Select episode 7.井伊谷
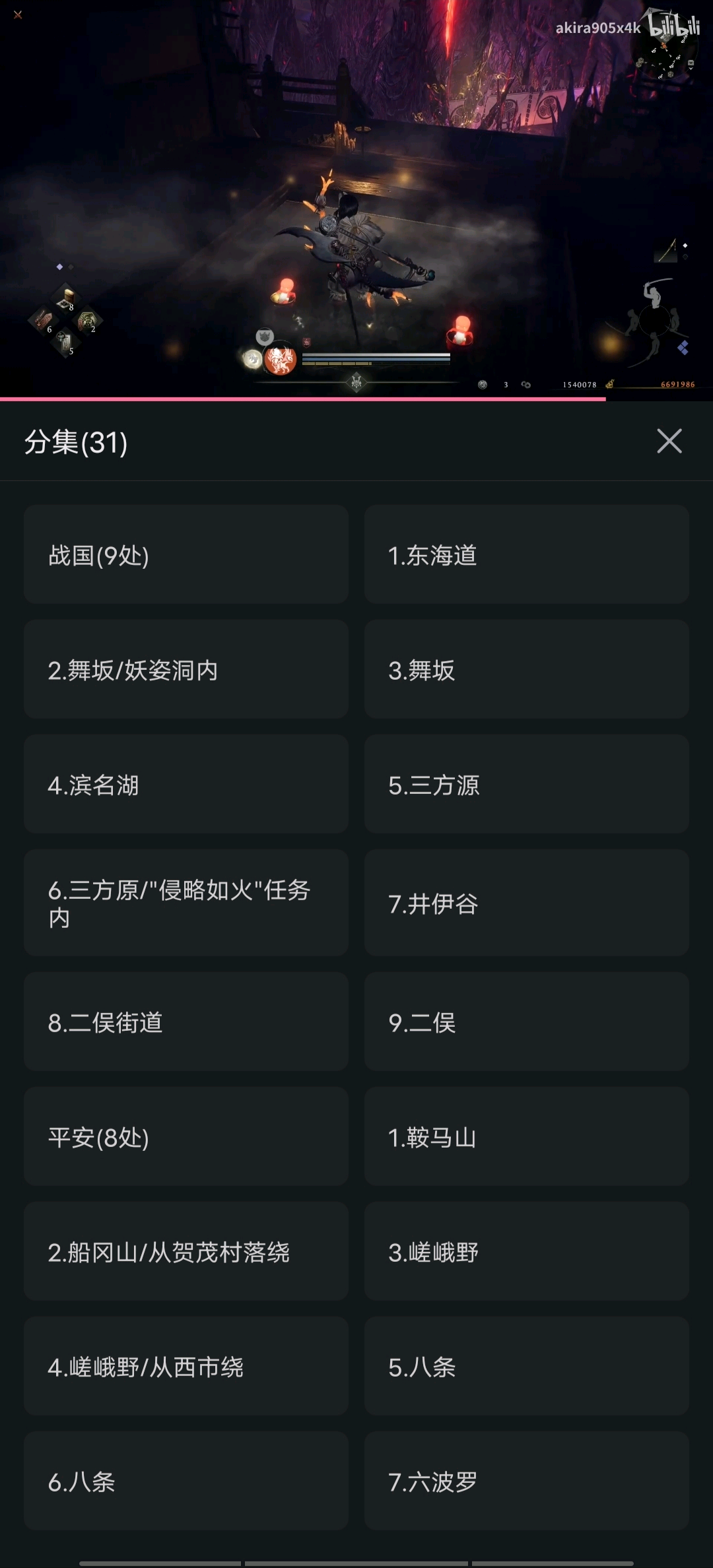Viewport: 713px width, 1568px height. click(x=526, y=903)
